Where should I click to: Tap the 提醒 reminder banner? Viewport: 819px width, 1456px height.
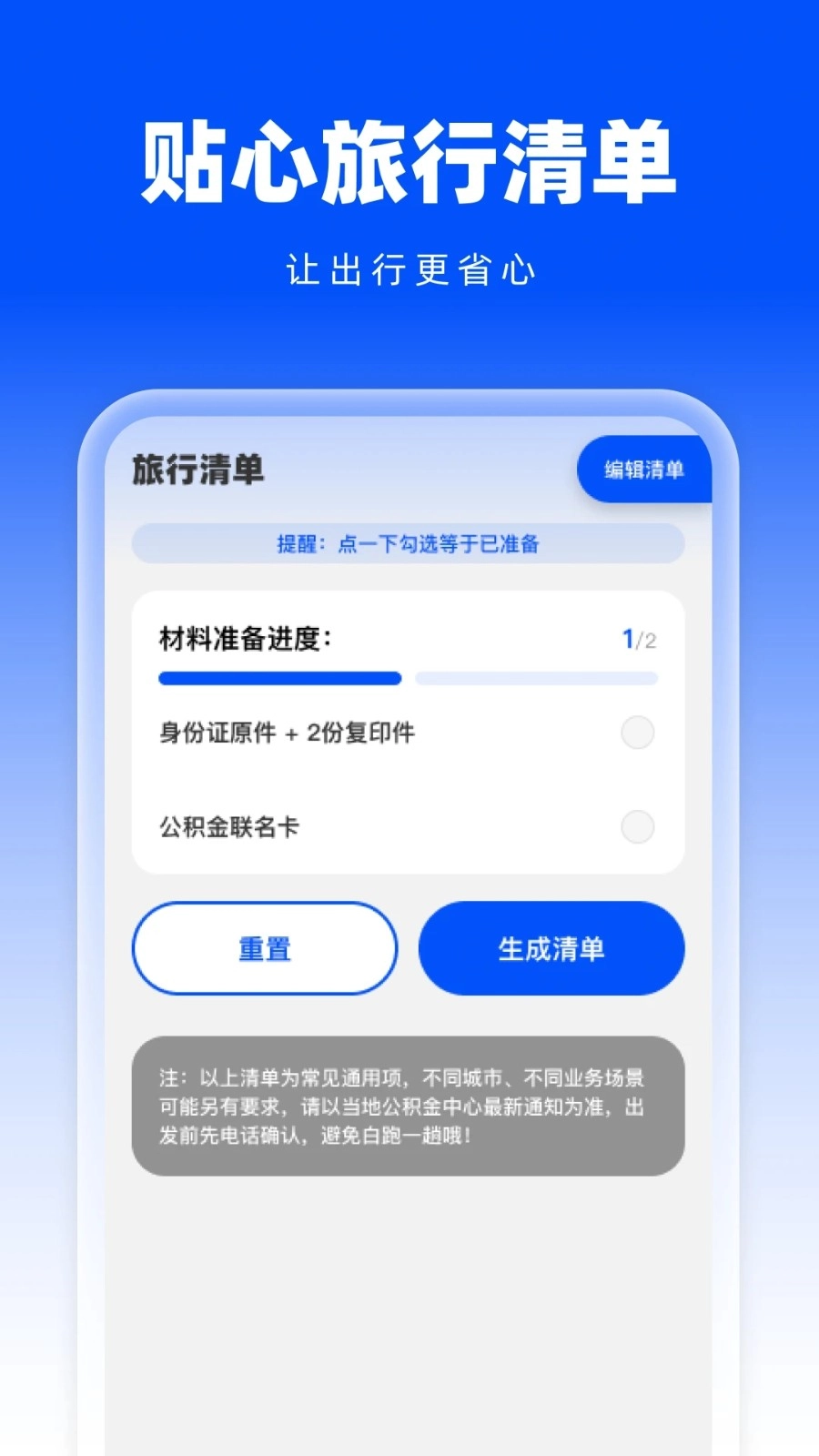pyautogui.click(x=408, y=543)
